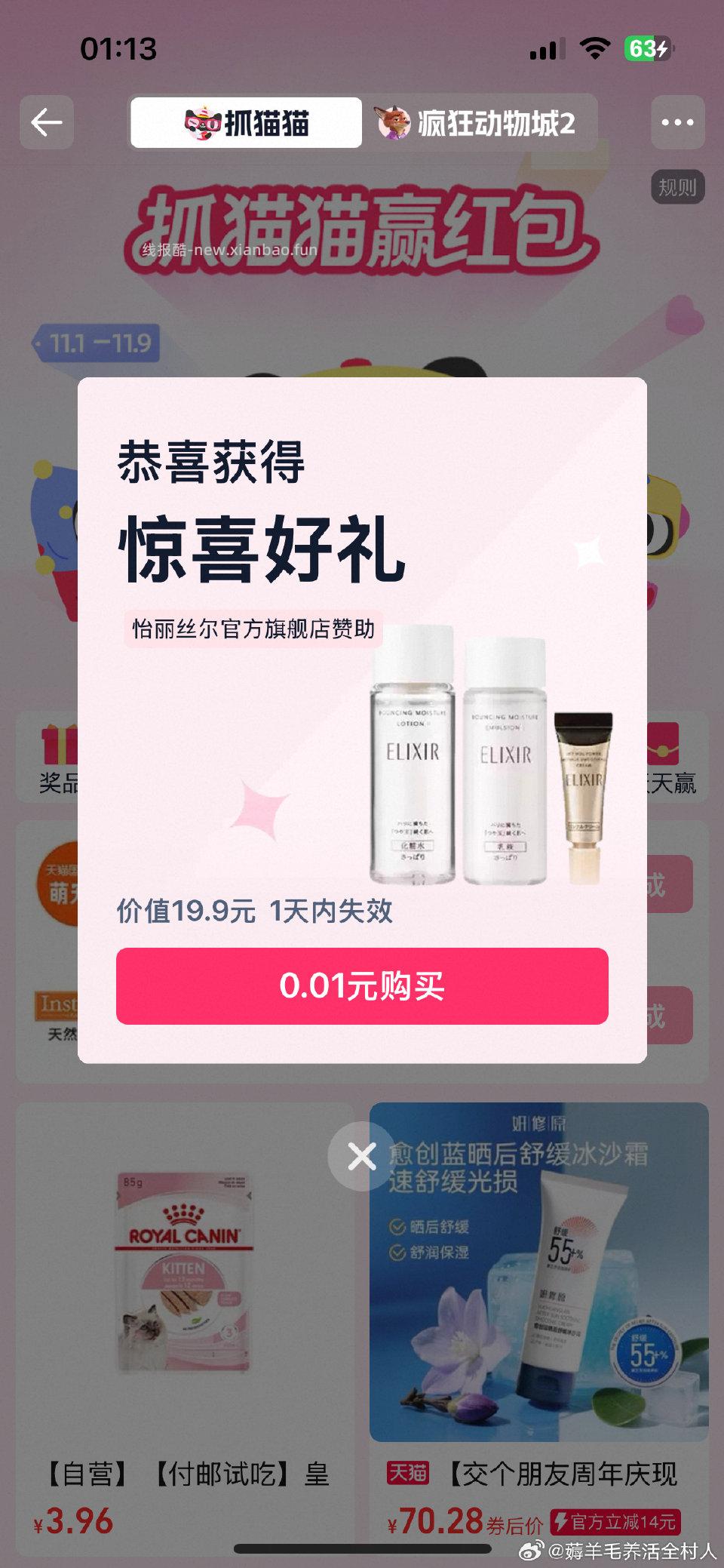Dismiss the prize popup via the X button
This screenshot has width=724, height=1568.
[x=362, y=1154]
